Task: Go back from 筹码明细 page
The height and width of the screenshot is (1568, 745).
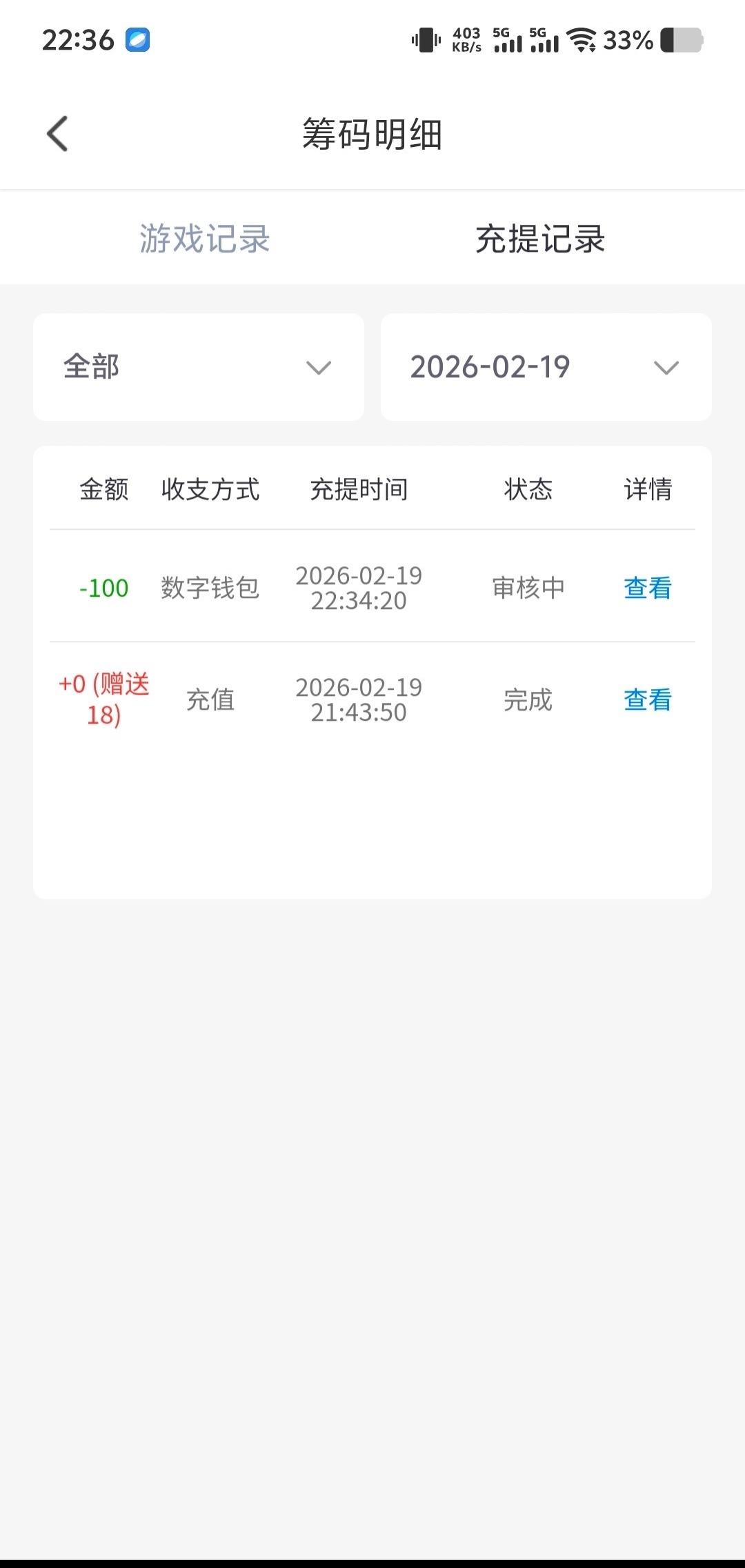Action: tap(58, 133)
